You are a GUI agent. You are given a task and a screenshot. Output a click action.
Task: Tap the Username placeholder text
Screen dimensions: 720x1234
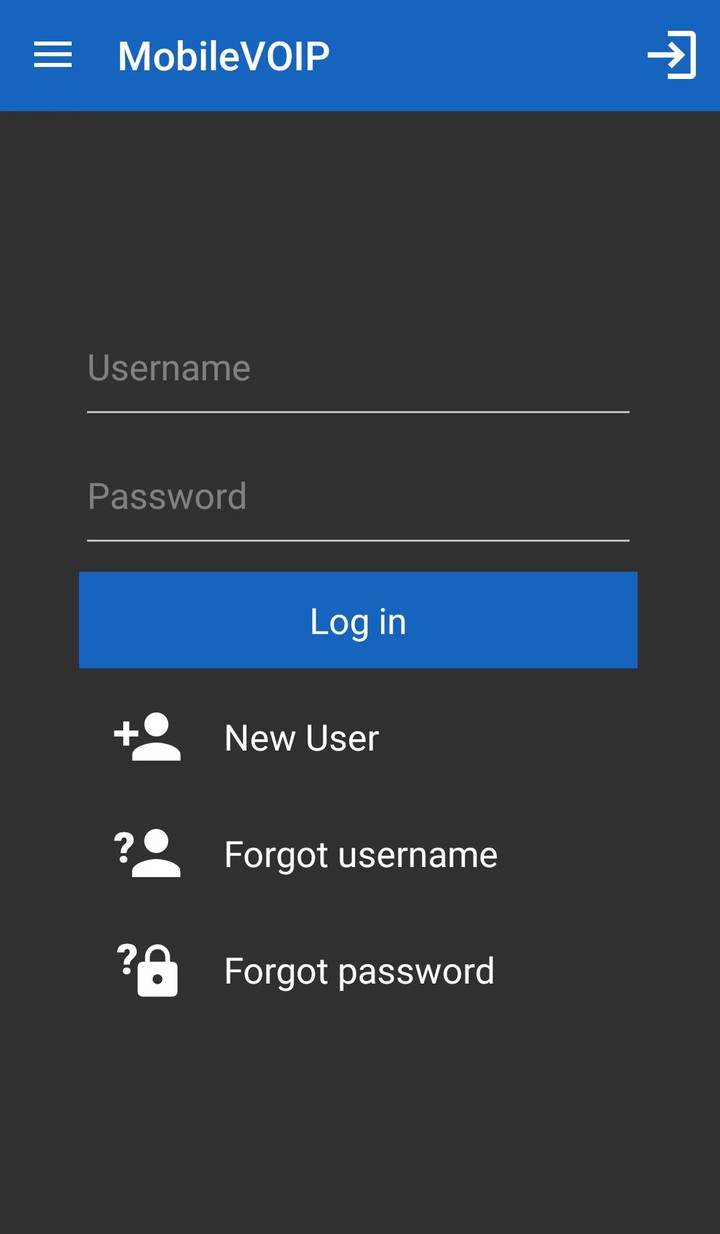(x=169, y=368)
